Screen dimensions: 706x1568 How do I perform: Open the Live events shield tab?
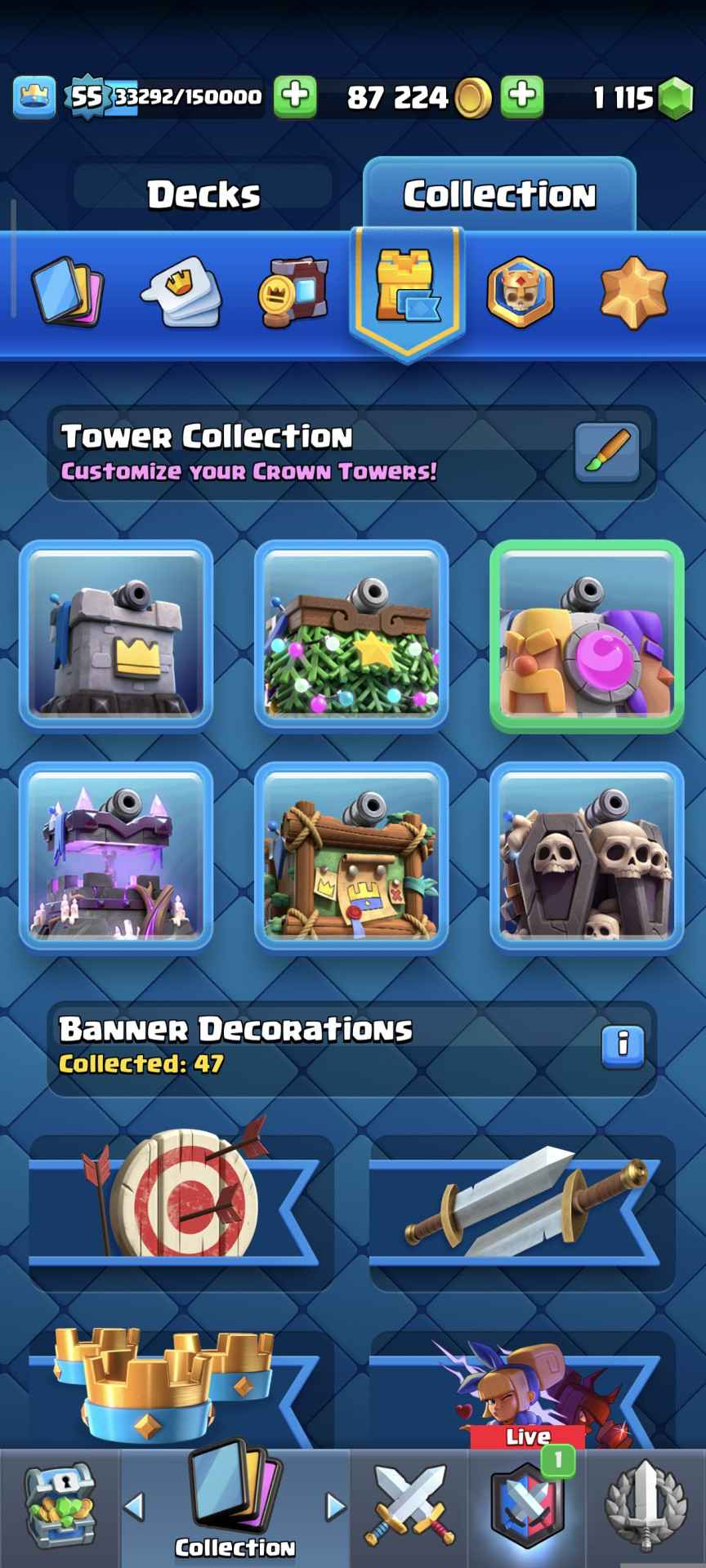pos(528,1507)
